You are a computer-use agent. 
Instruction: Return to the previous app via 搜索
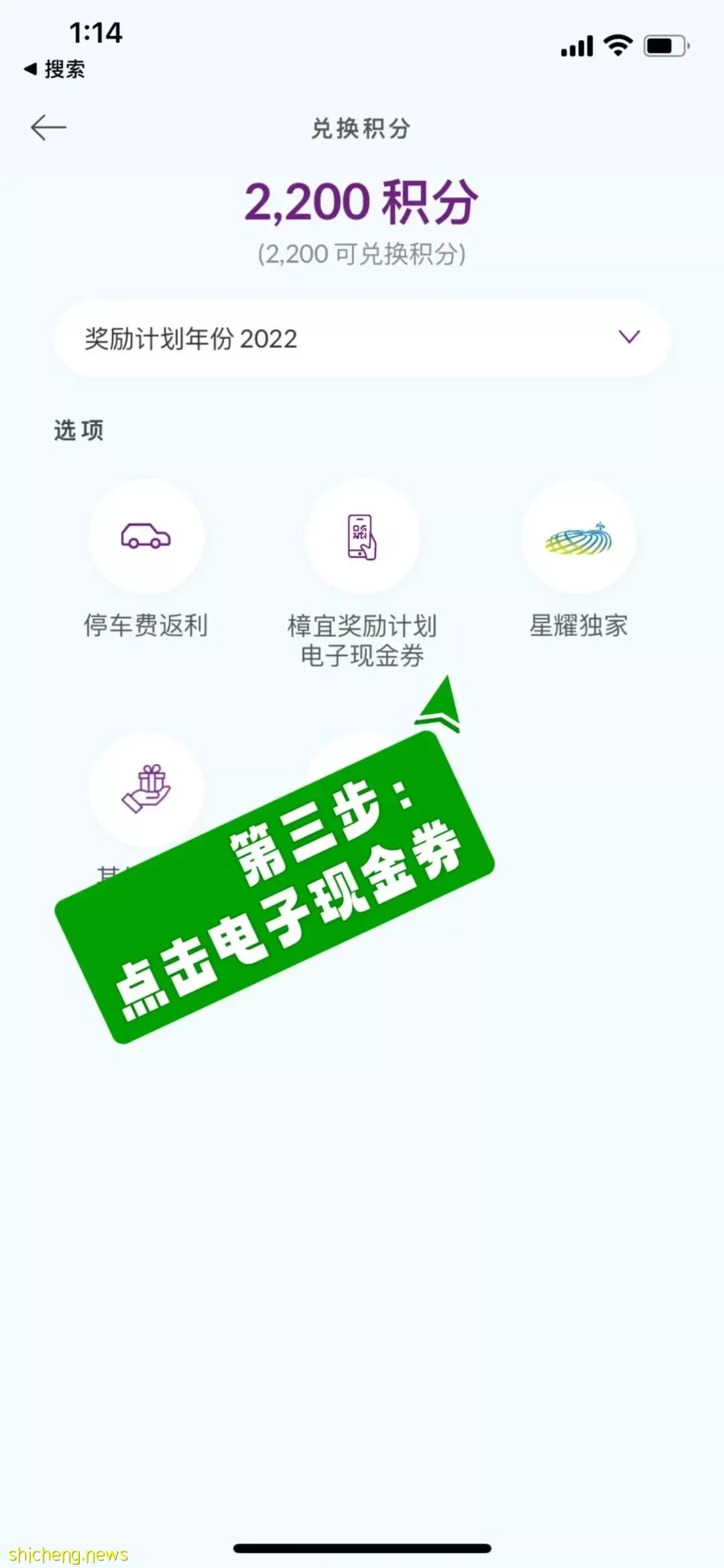[x=55, y=69]
